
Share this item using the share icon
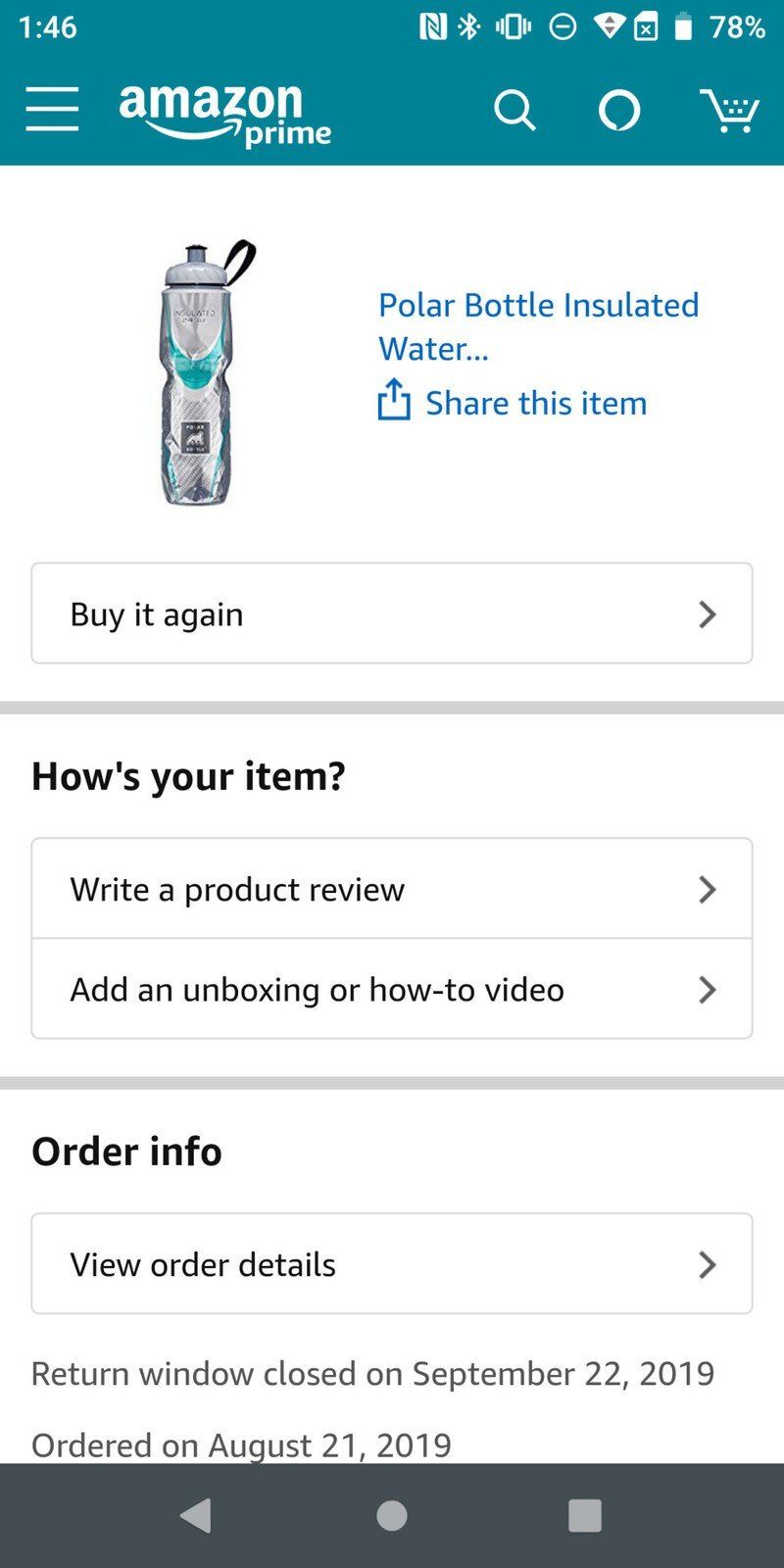396,402
